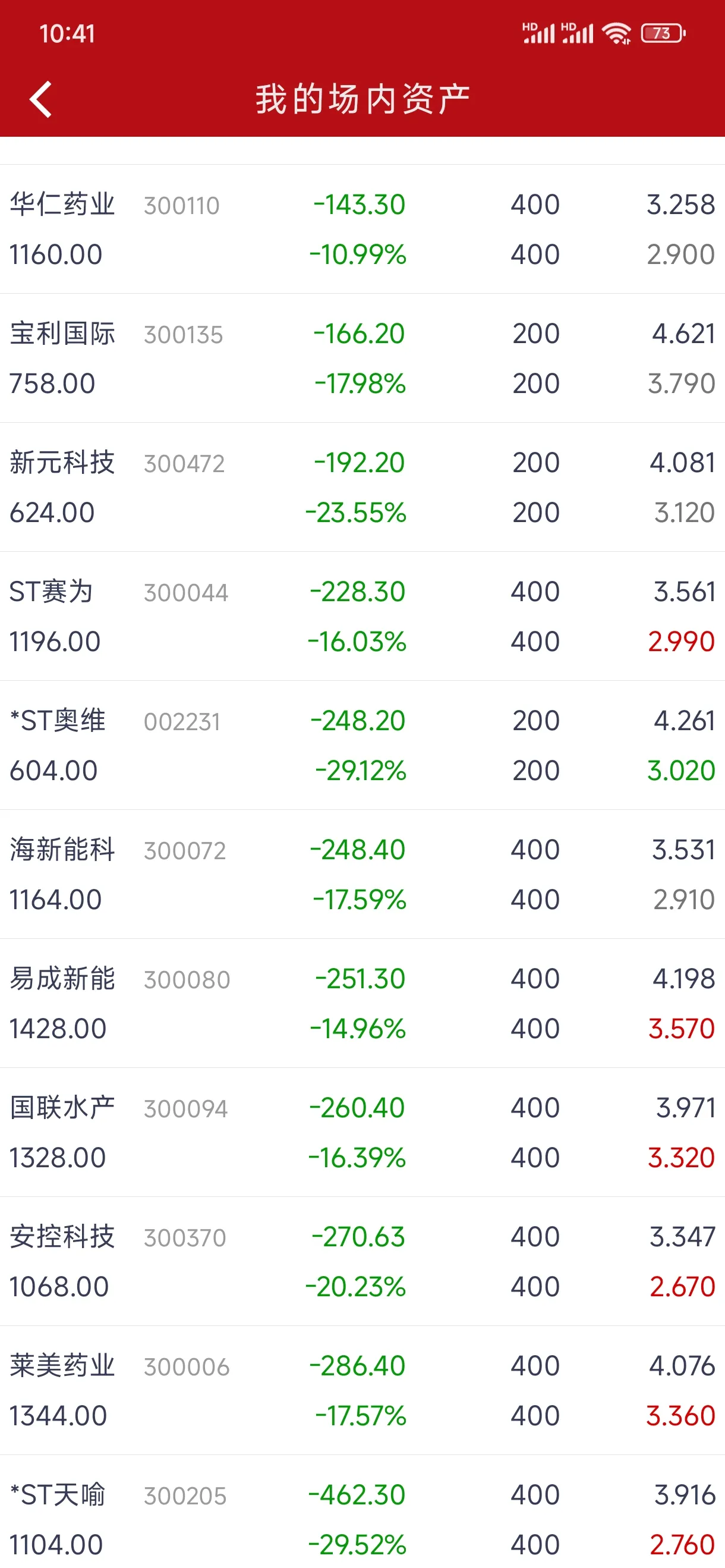Viewport: 725px width, 1568px height.
Task: Select the 国联水产 holding
Action: click(x=61, y=1108)
